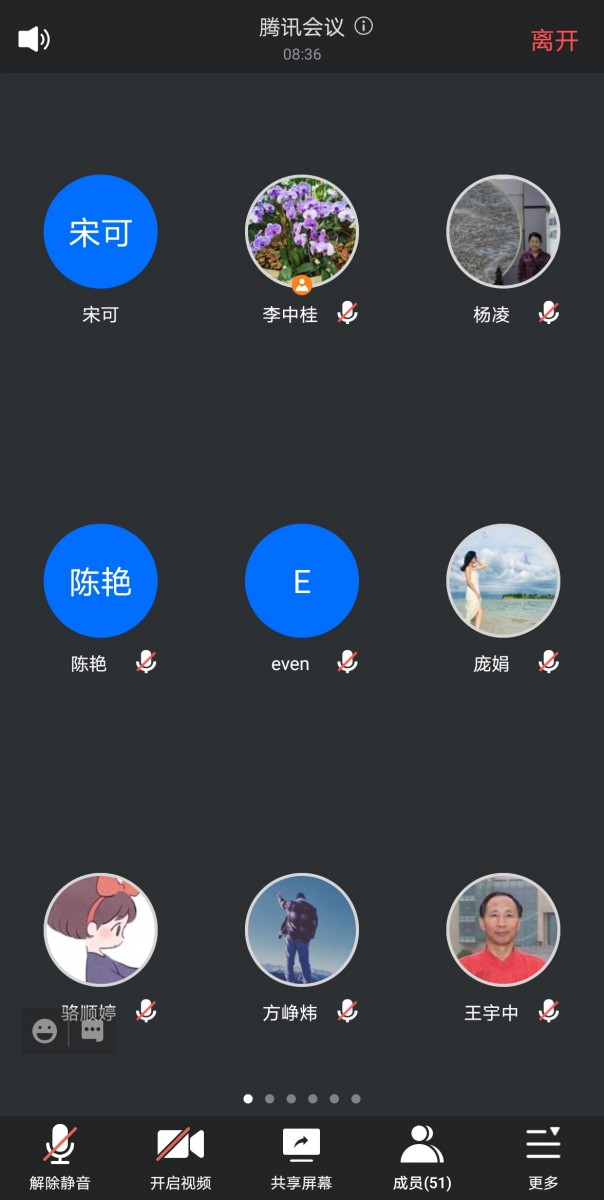Unmute microphone with 解除静音
The height and width of the screenshot is (1200, 604).
(60, 1157)
